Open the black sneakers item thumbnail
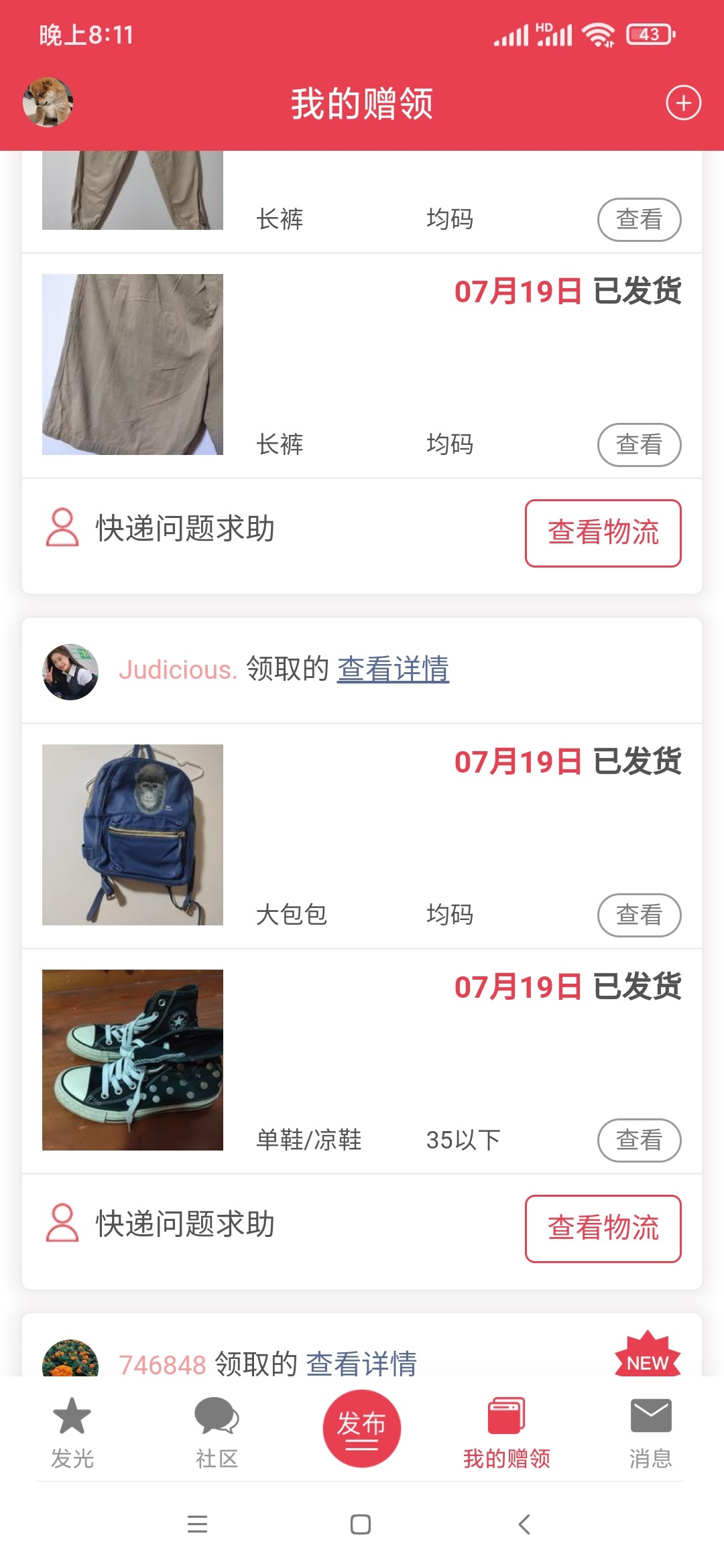Screen dimensions: 724x1568 point(133,1060)
